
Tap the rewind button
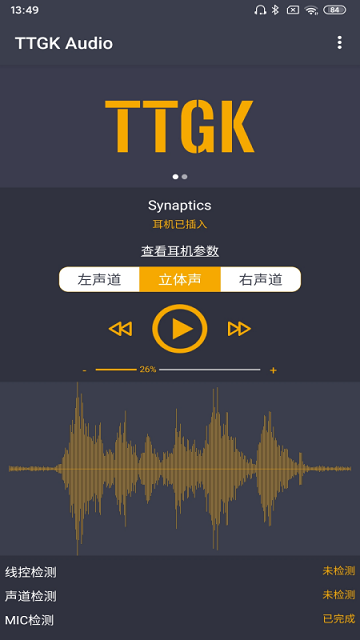120,329
